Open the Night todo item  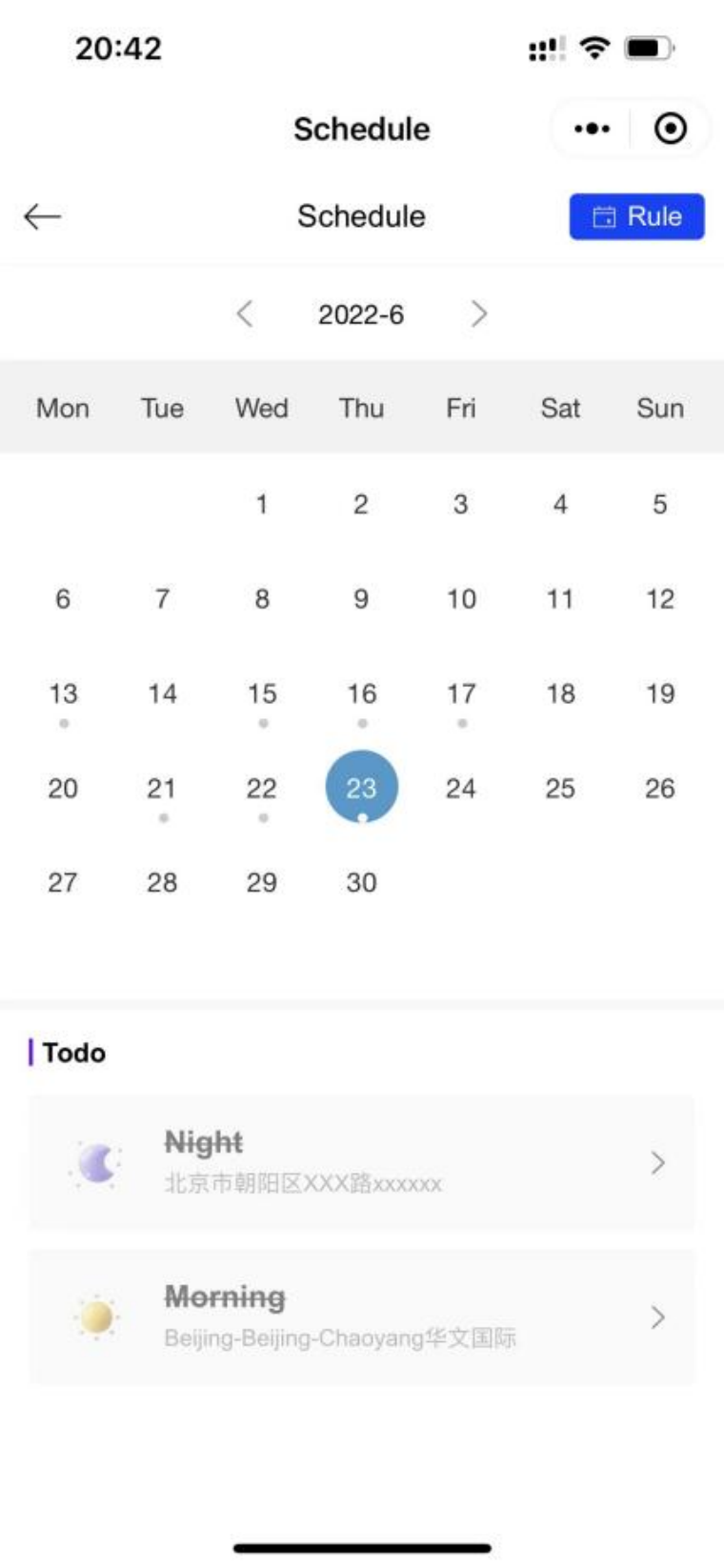(x=361, y=1161)
